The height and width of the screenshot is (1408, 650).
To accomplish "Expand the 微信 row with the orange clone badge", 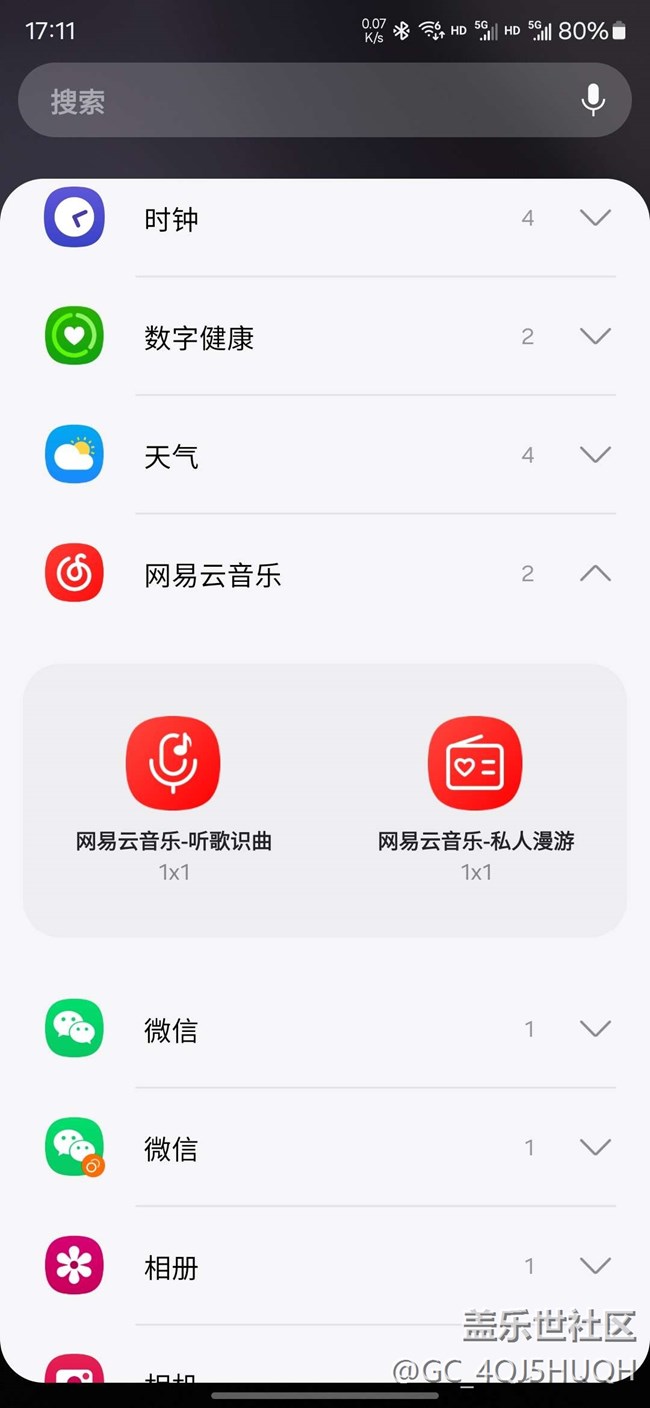I will pos(595,1148).
